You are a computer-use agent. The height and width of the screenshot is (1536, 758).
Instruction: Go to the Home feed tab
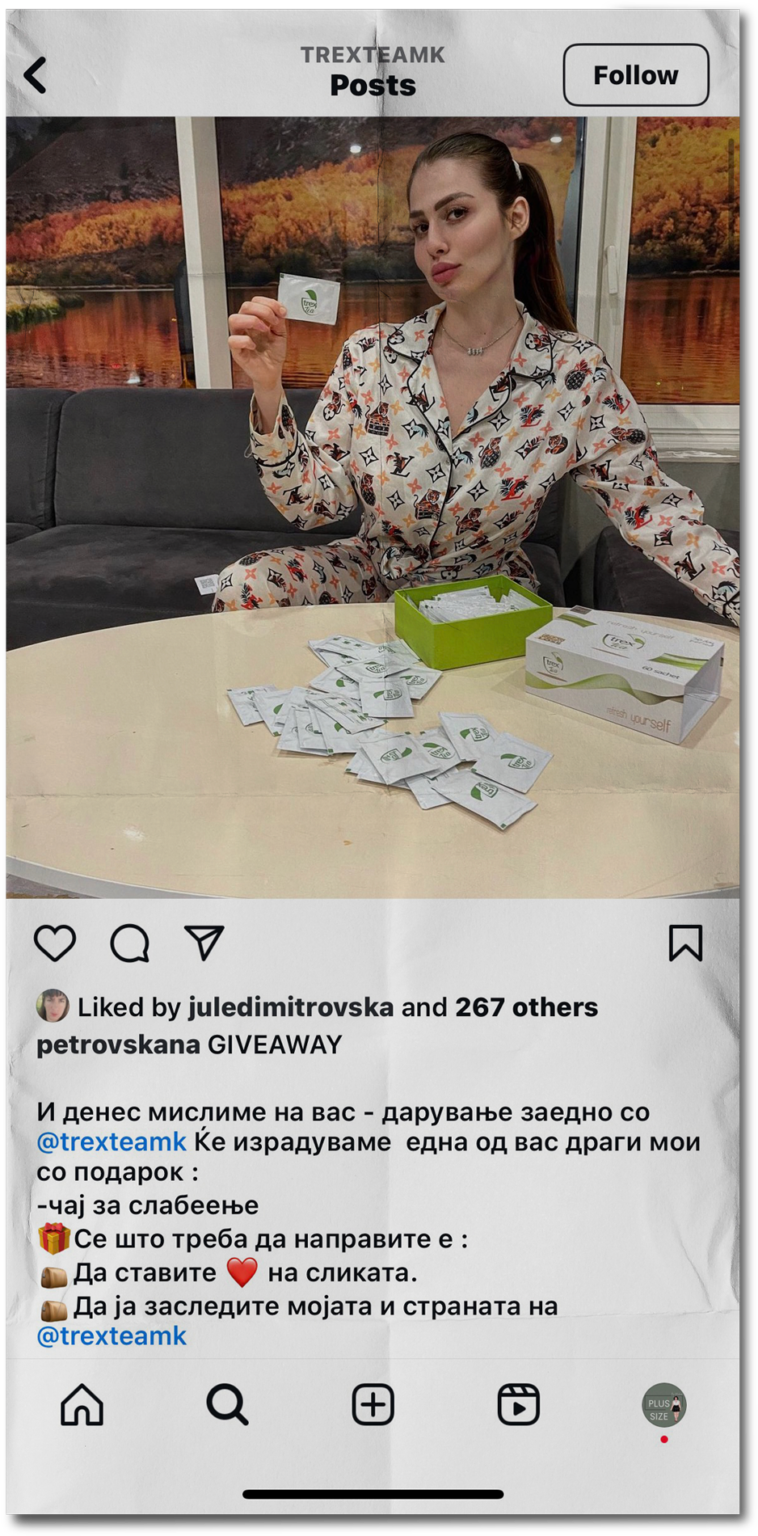tap(82, 1404)
